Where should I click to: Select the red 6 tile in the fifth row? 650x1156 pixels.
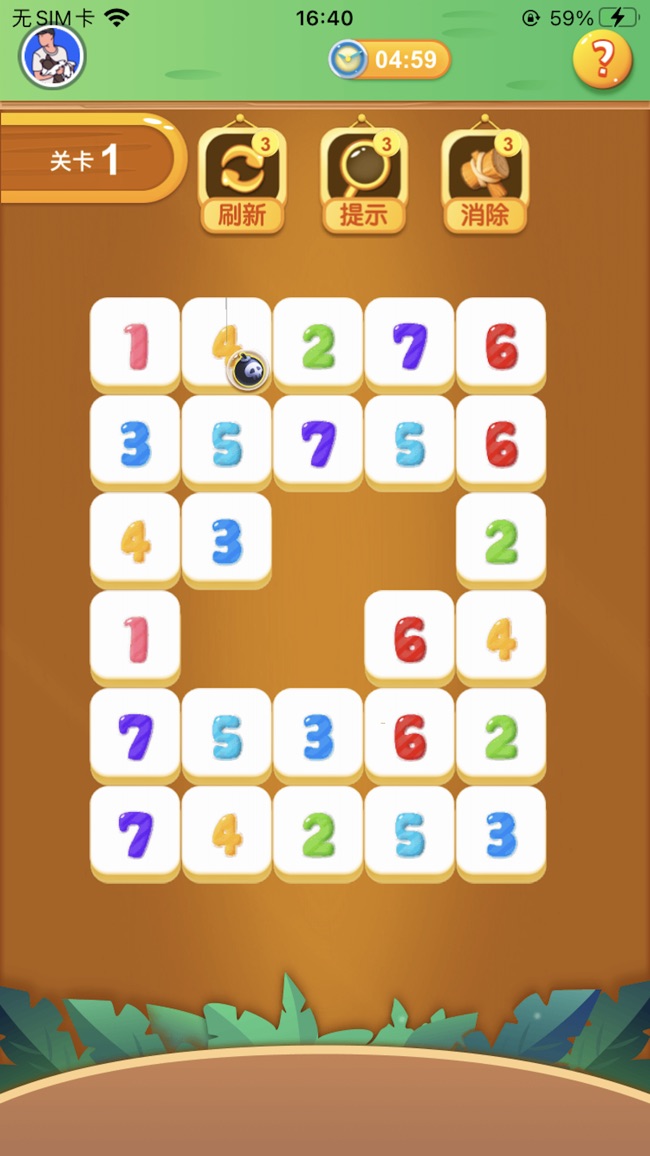coord(409,735)
